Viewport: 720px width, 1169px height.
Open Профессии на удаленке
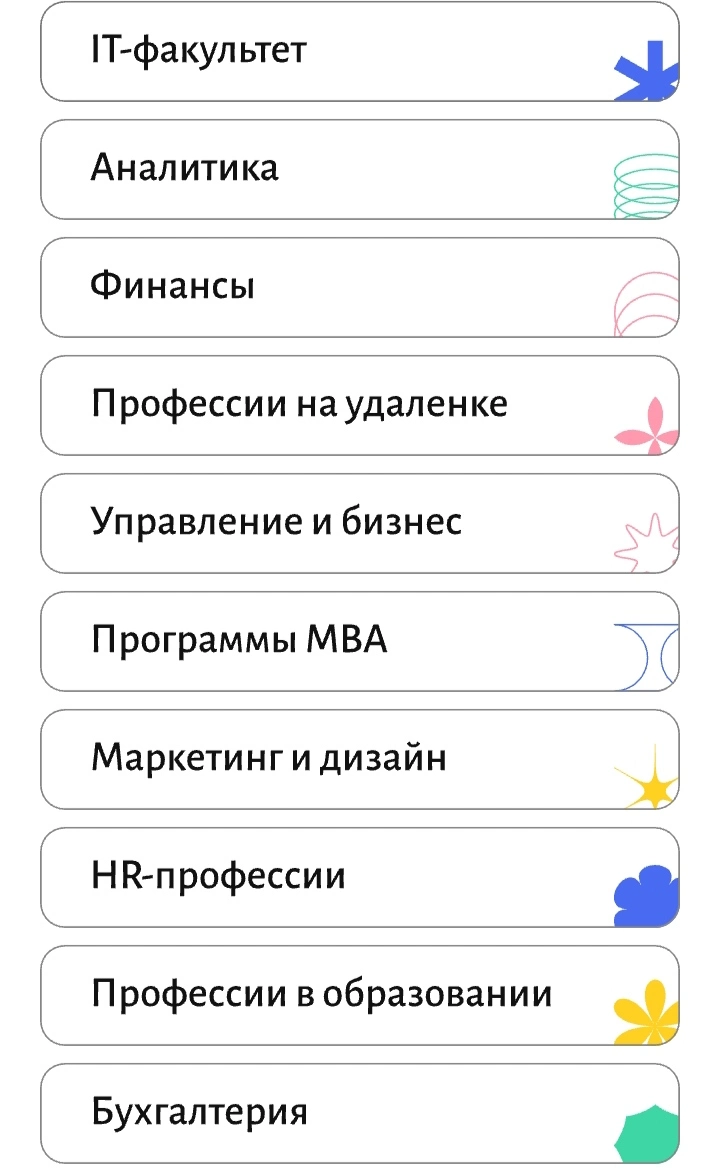359,405
